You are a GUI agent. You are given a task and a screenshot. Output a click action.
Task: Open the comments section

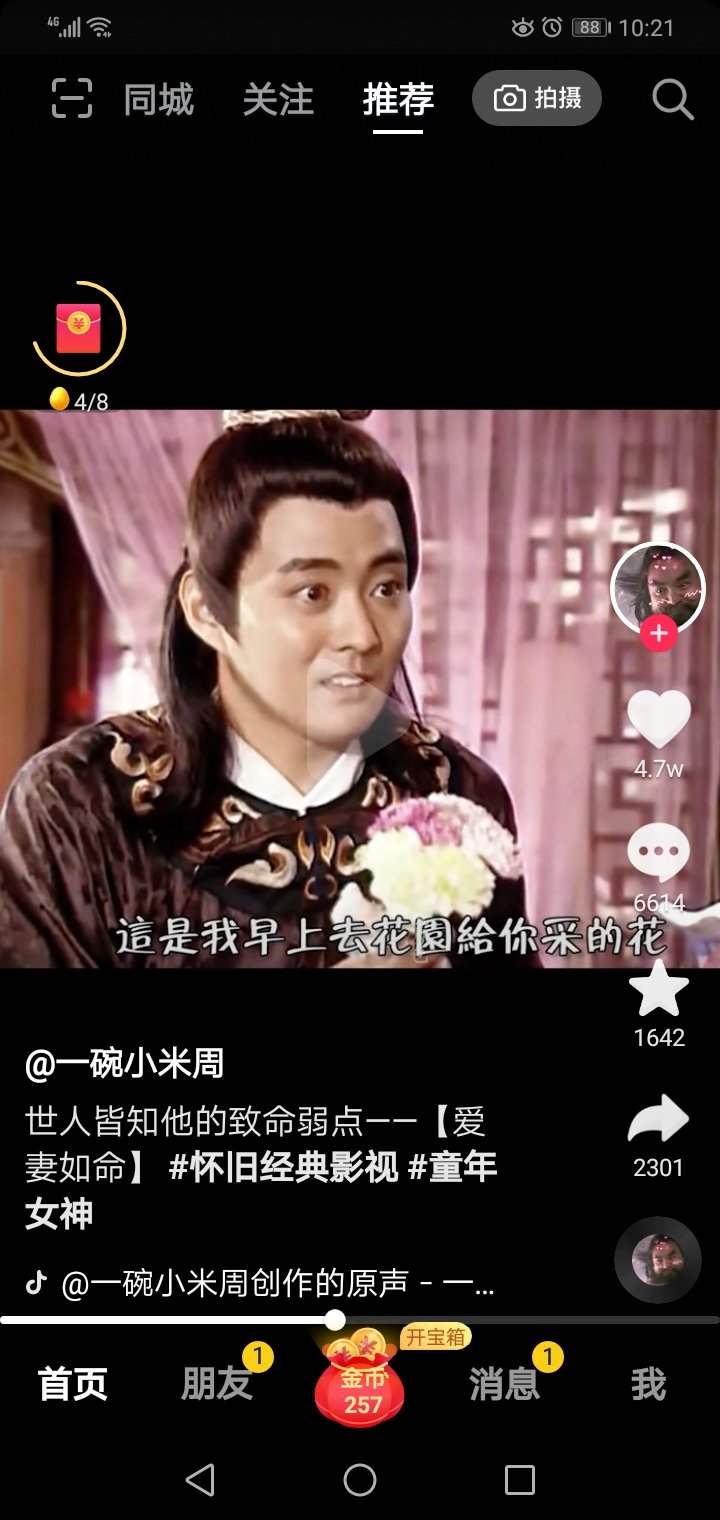coord(658,853)
